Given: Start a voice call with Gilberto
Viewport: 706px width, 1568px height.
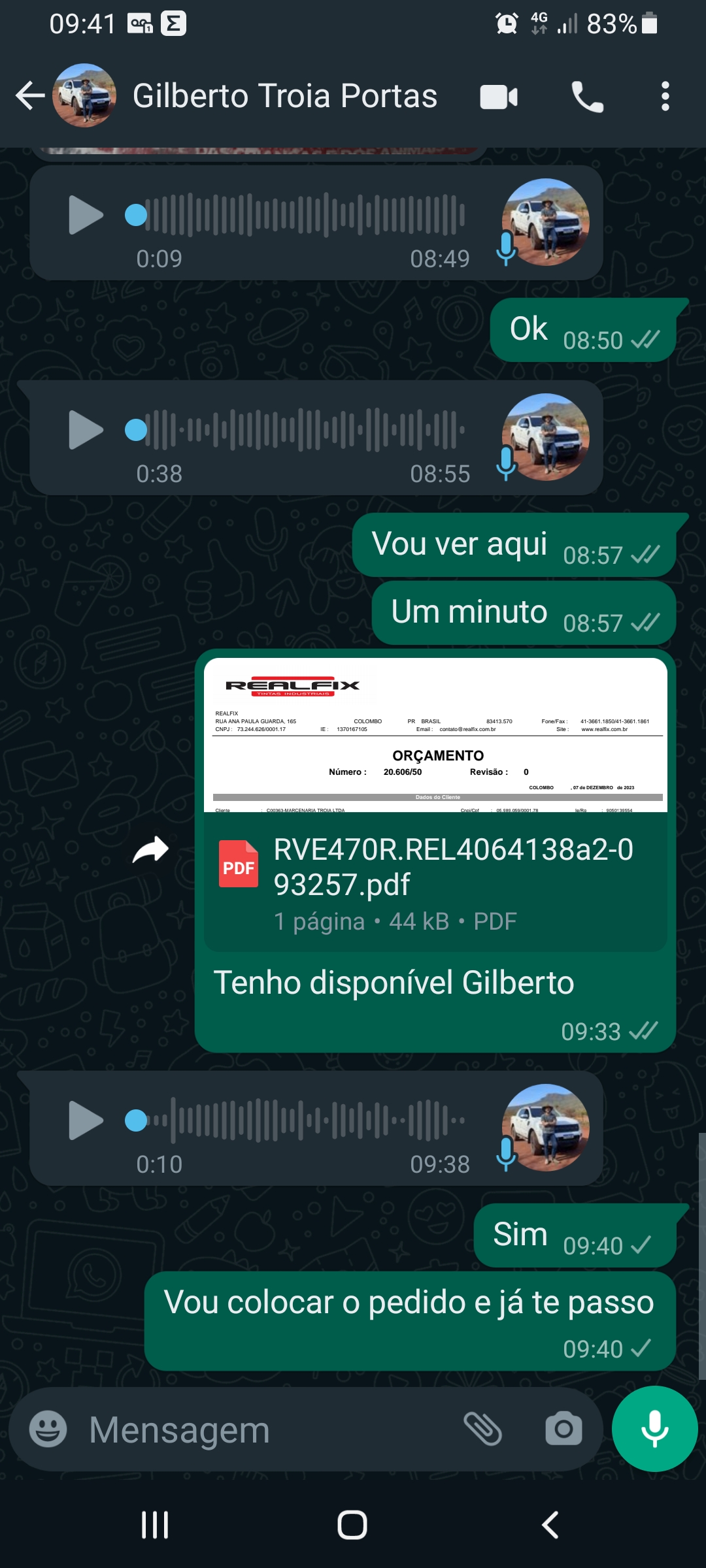Looking at the screenshot, I should [587, 97].
